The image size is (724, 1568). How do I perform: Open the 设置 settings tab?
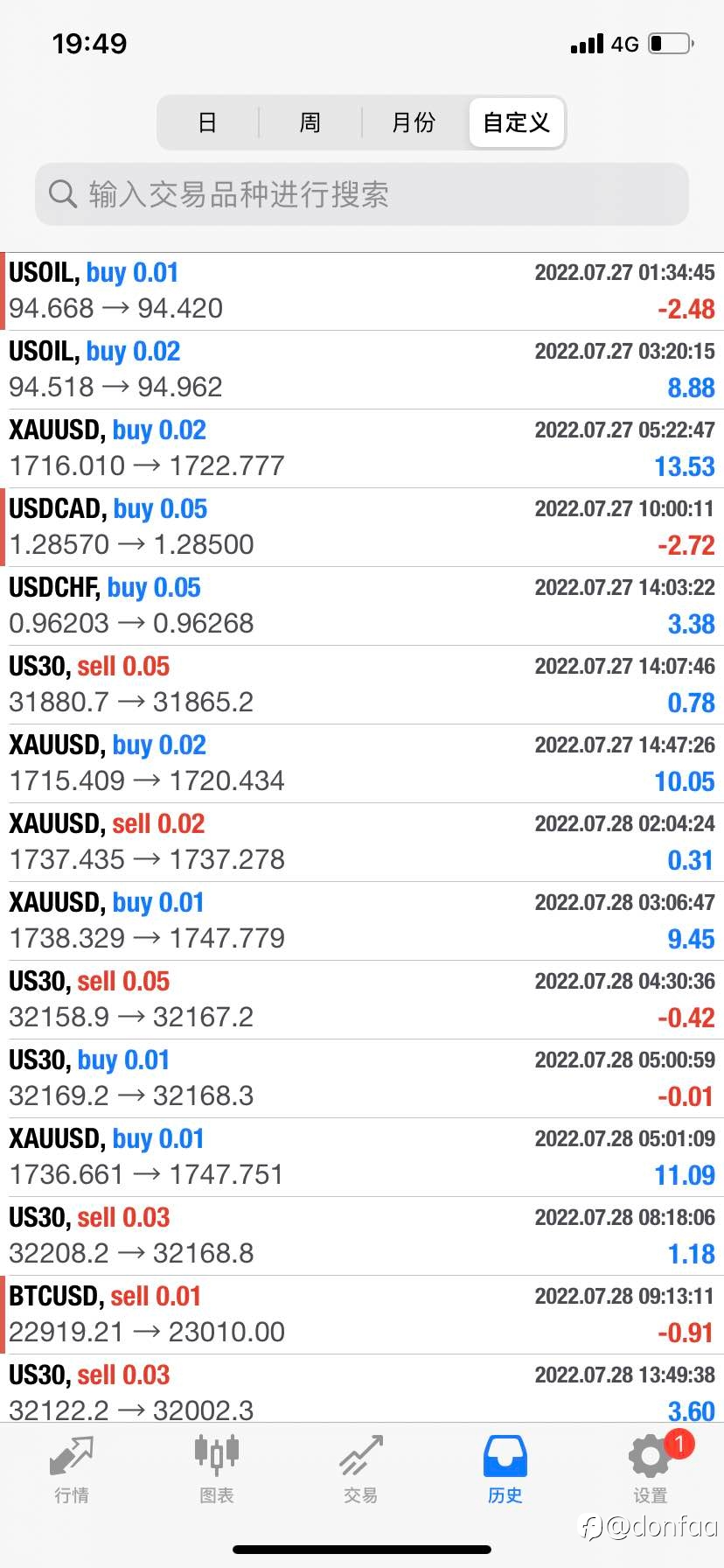click(651, 1469)
